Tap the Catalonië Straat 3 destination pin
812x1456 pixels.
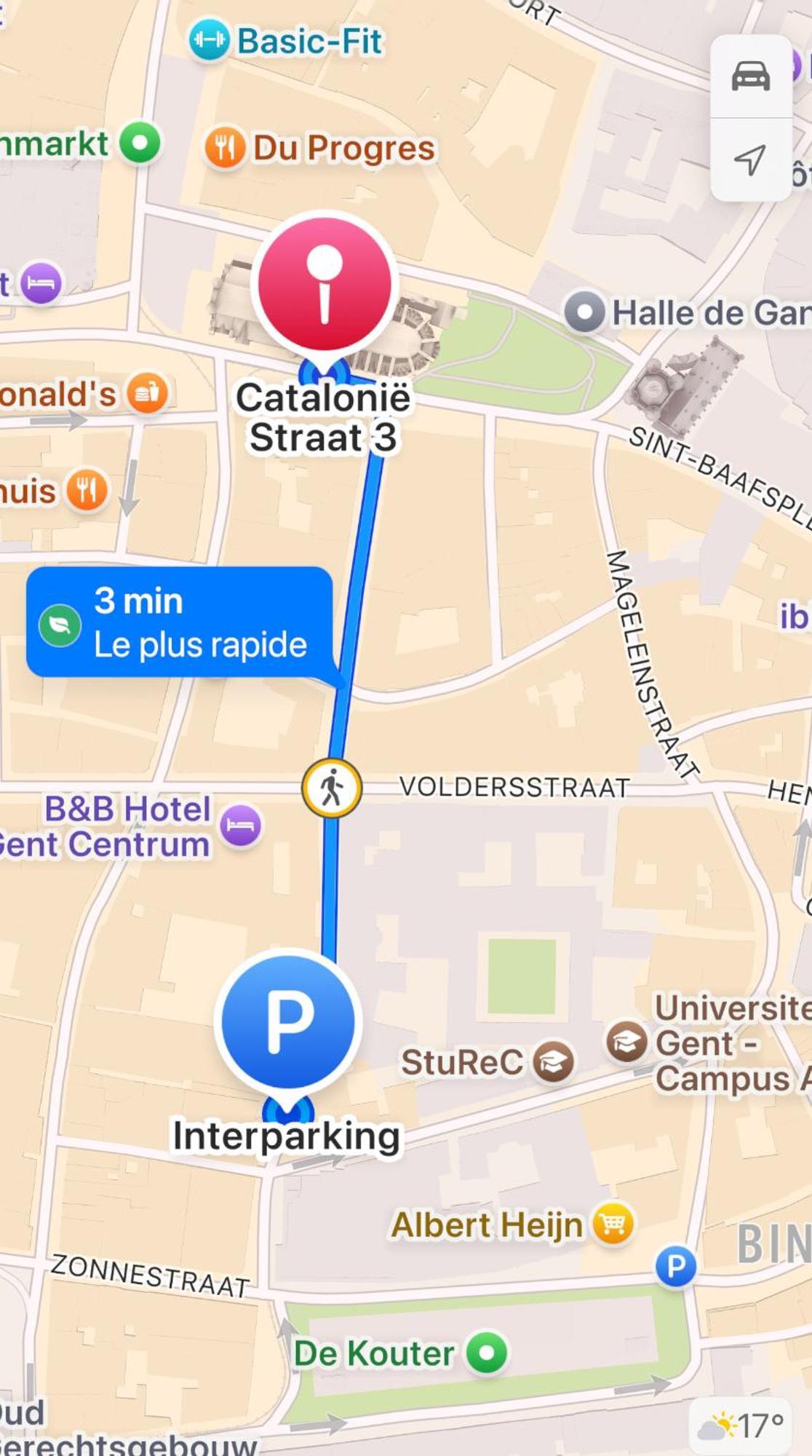tap(325, 285)
